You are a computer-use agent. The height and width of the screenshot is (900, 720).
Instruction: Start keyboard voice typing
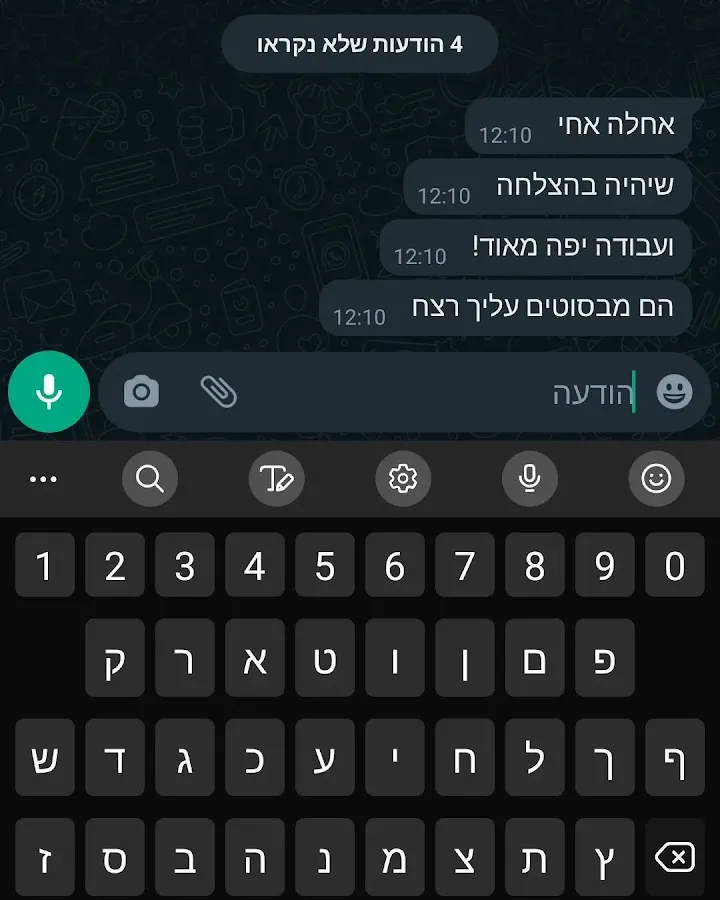[x=530, y=480]
